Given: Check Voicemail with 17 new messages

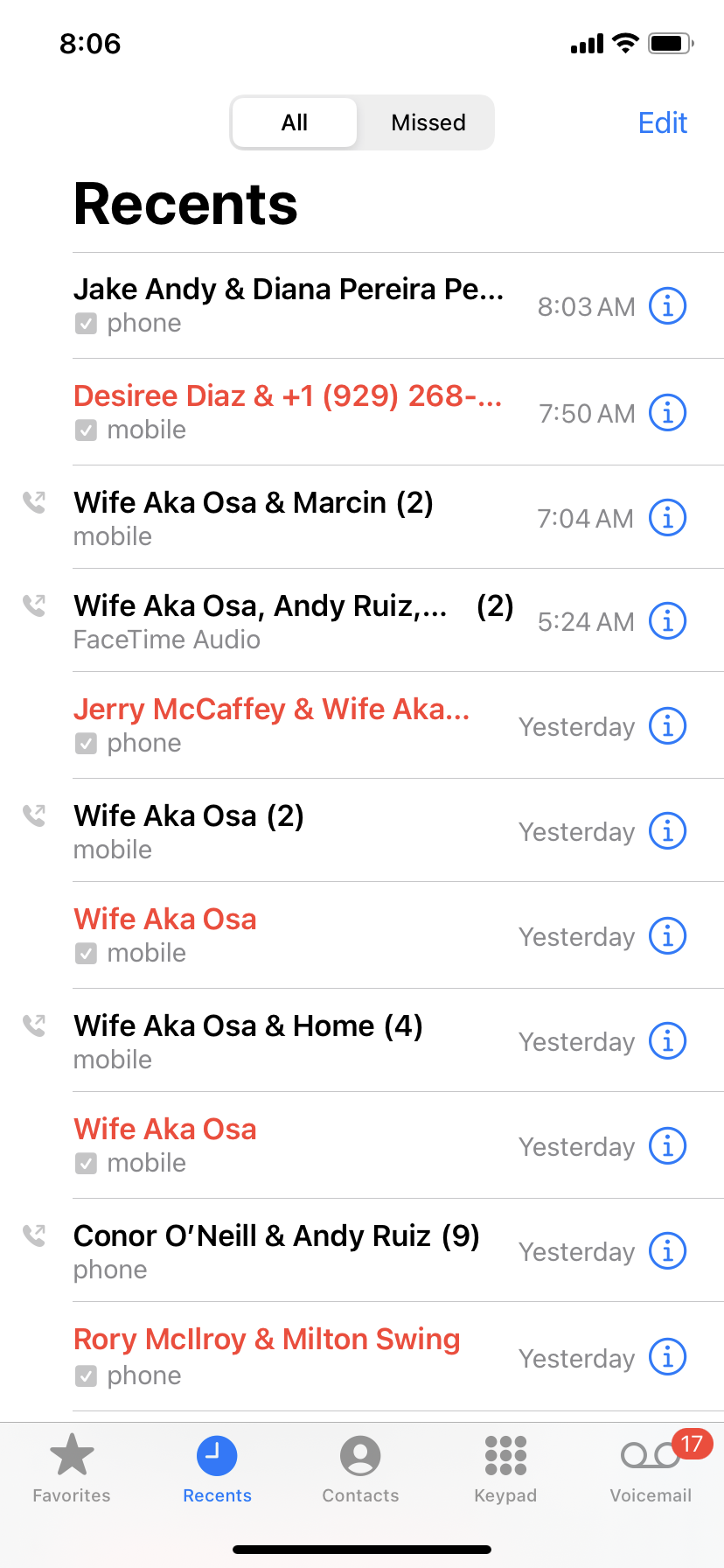Looking at the screenshot, I should click(x=651, y=1471).
